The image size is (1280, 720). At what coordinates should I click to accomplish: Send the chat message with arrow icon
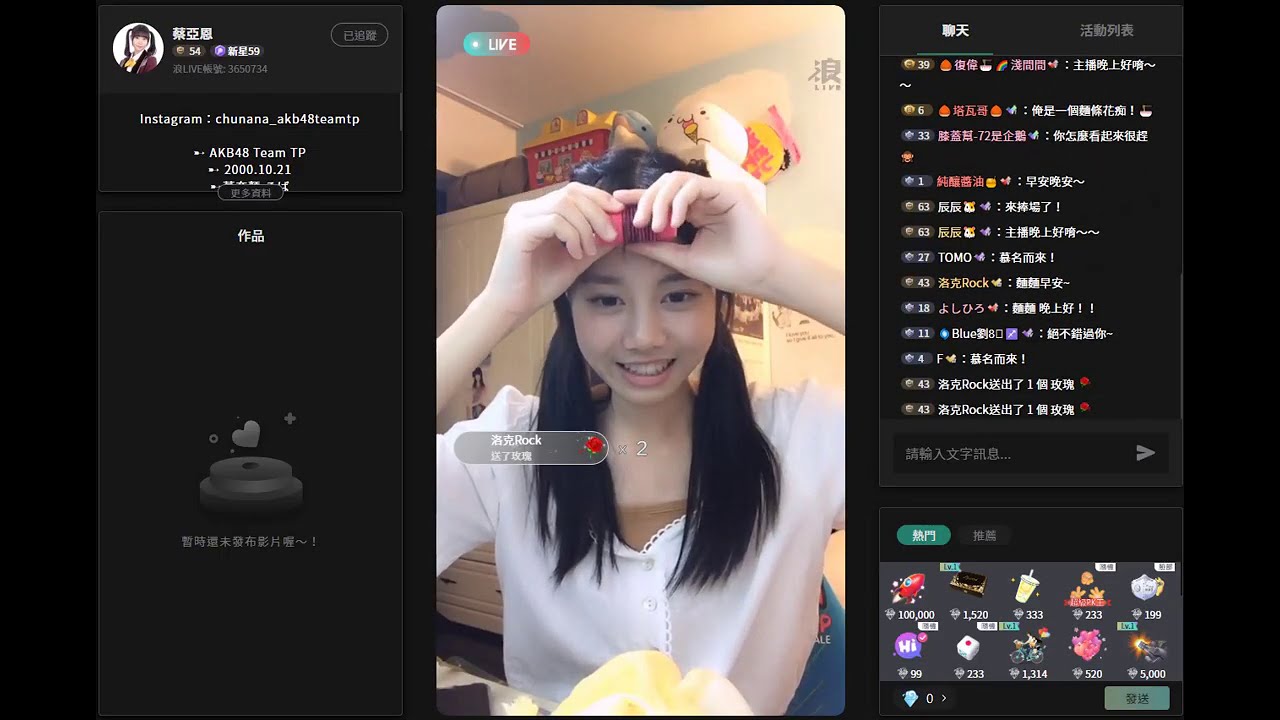(1145, 453)
